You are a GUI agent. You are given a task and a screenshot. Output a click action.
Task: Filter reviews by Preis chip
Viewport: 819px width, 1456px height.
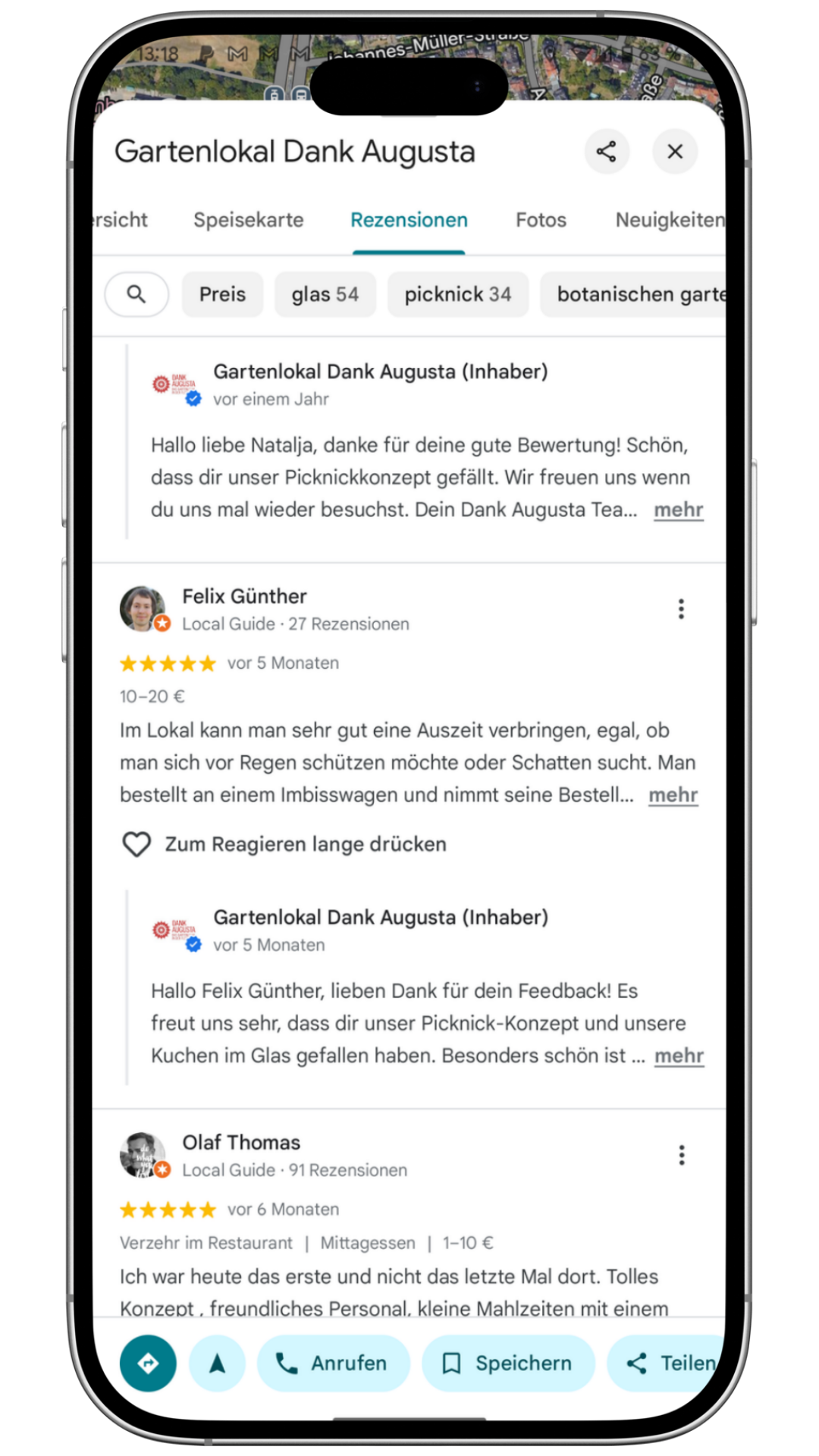pyautogui.click(x=222, y=294)
